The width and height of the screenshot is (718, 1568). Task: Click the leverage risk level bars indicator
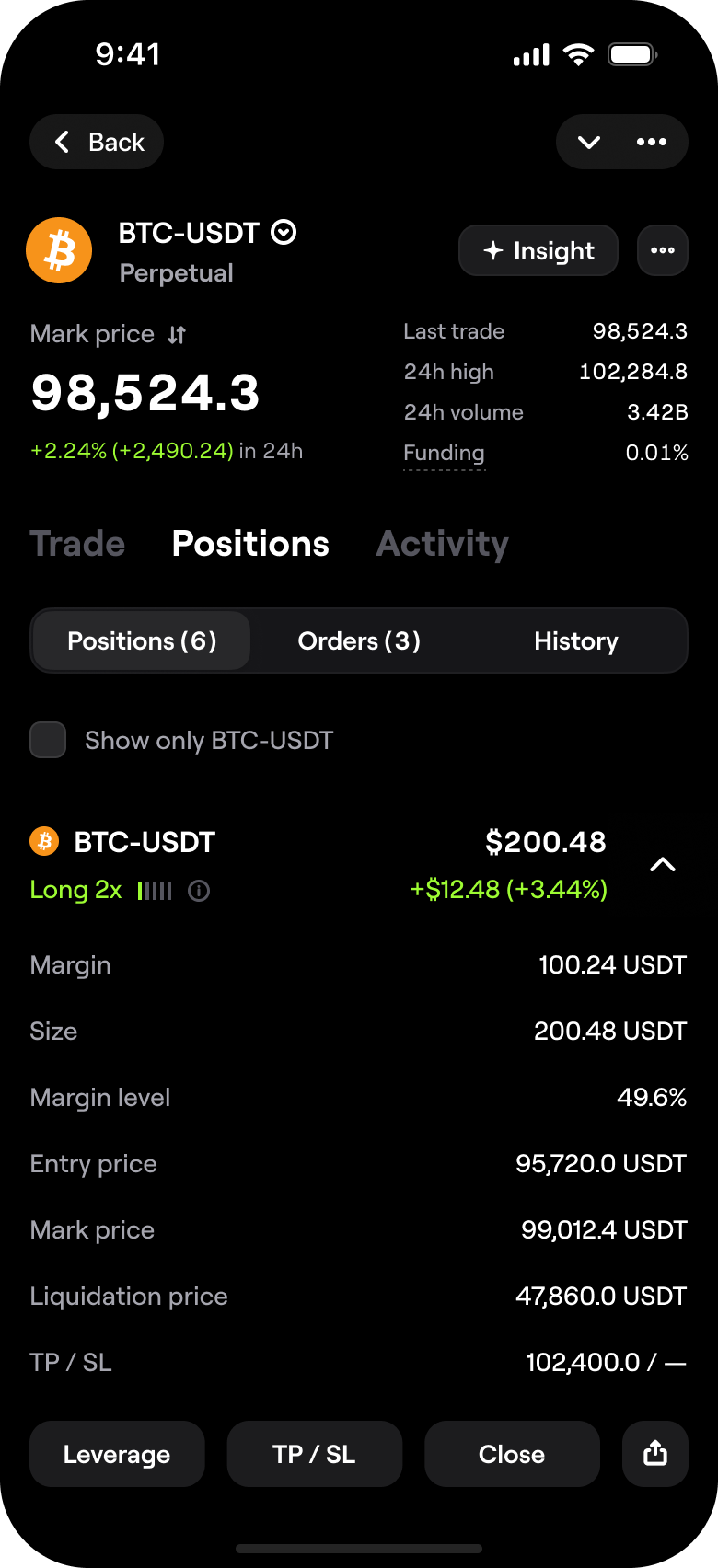click(155, 890)
